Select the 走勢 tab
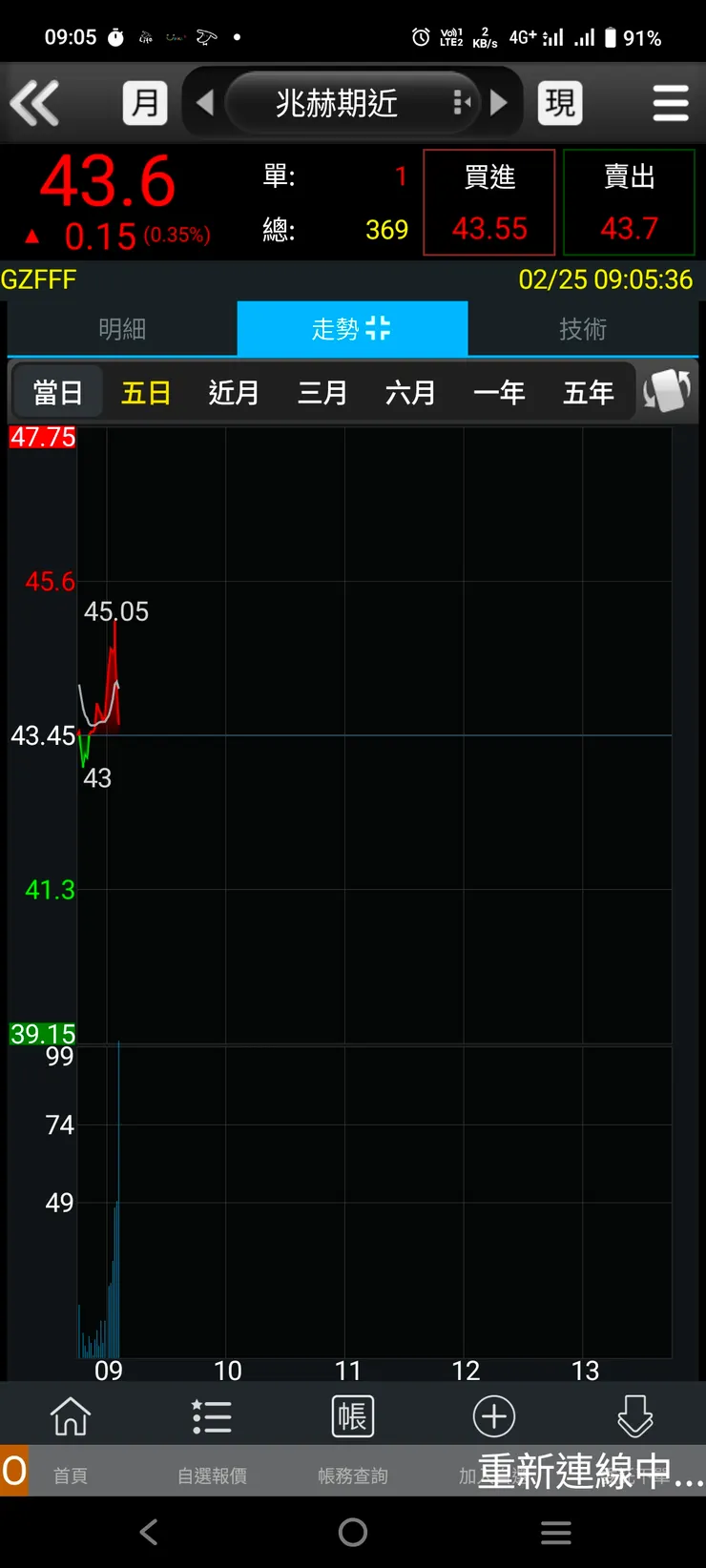The image size is (706, 1568). [352, 329]
